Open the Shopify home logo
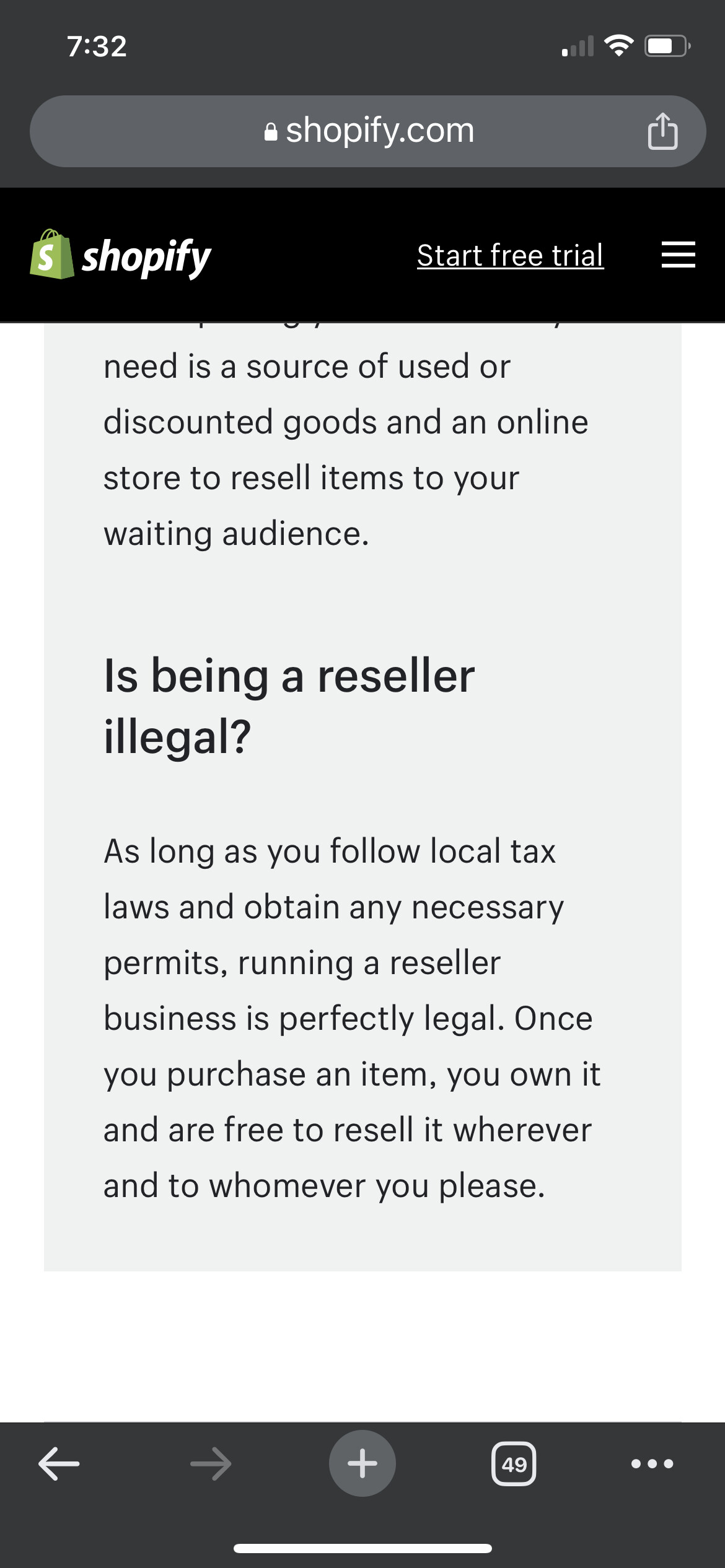 click(x=121, y=255)
